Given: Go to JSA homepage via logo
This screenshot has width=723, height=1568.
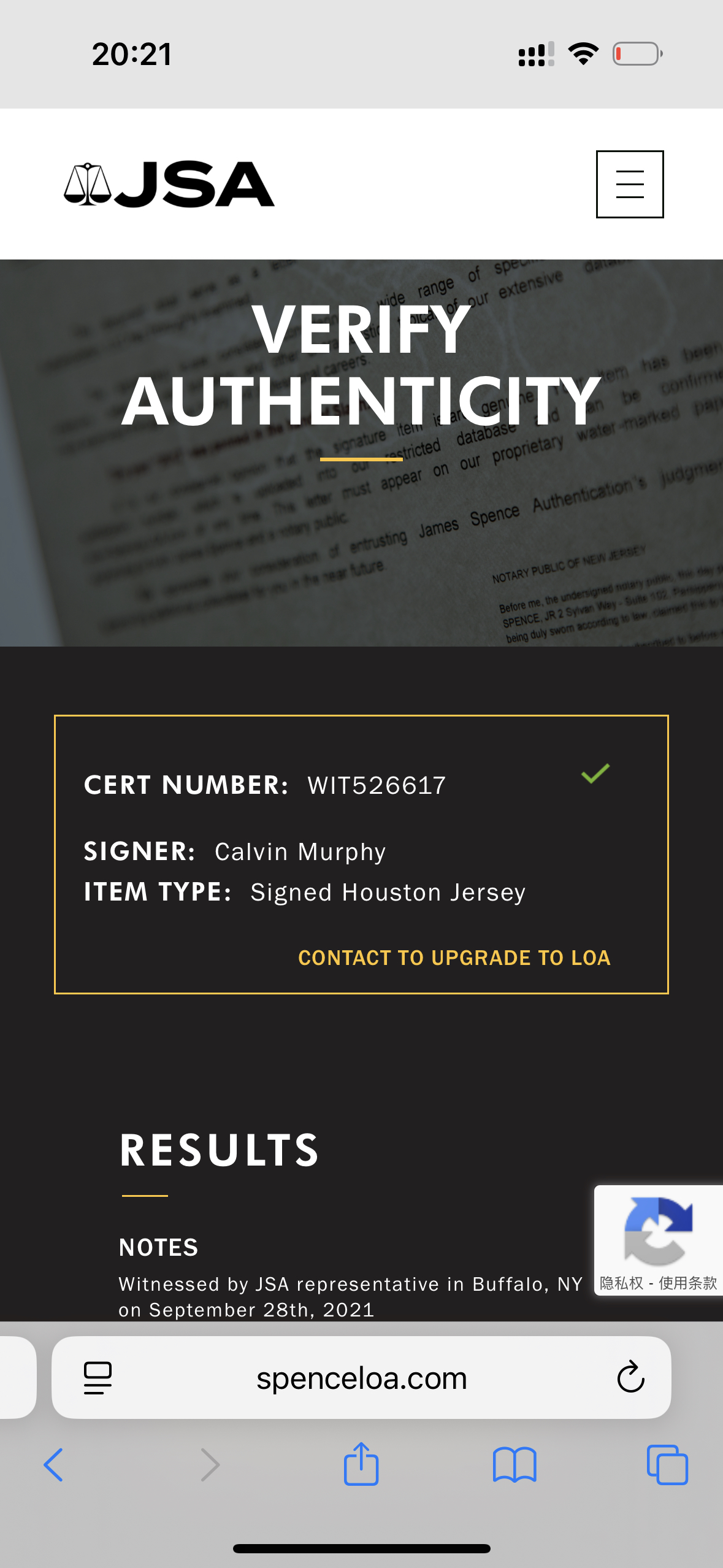Looking at the screenshot, I should (169, 184).
